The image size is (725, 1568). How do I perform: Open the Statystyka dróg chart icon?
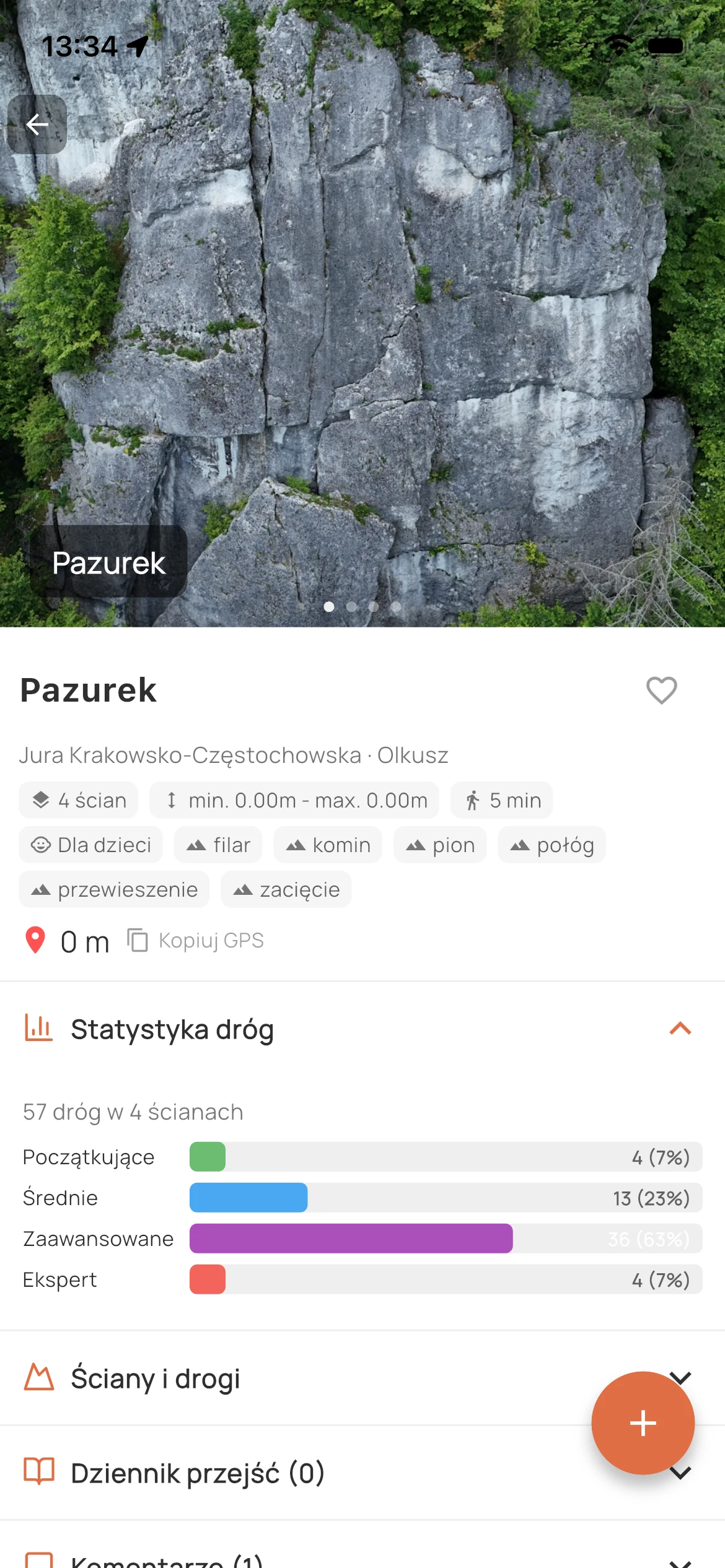pyautogui.click(x=38, y=1028)
